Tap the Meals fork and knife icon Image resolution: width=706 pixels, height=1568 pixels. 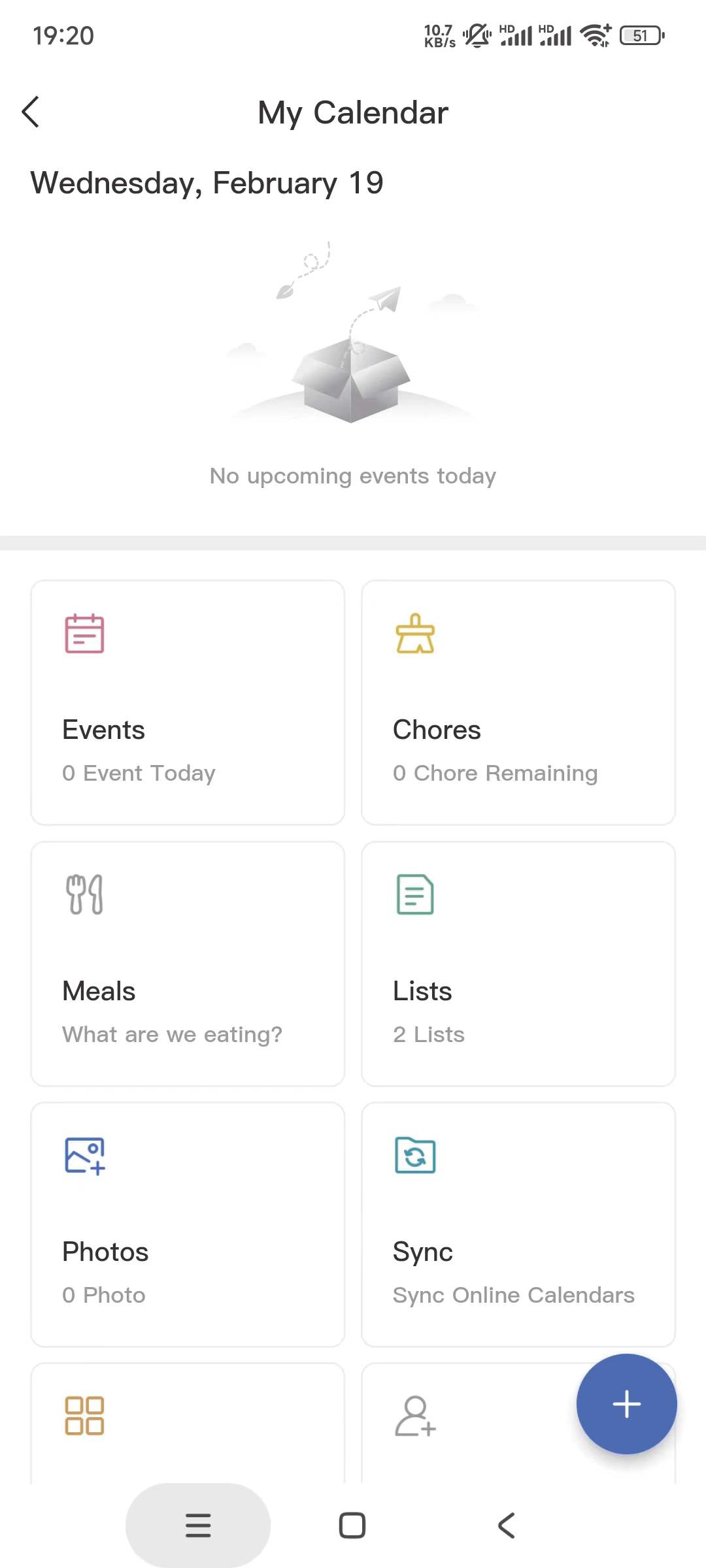84,893
